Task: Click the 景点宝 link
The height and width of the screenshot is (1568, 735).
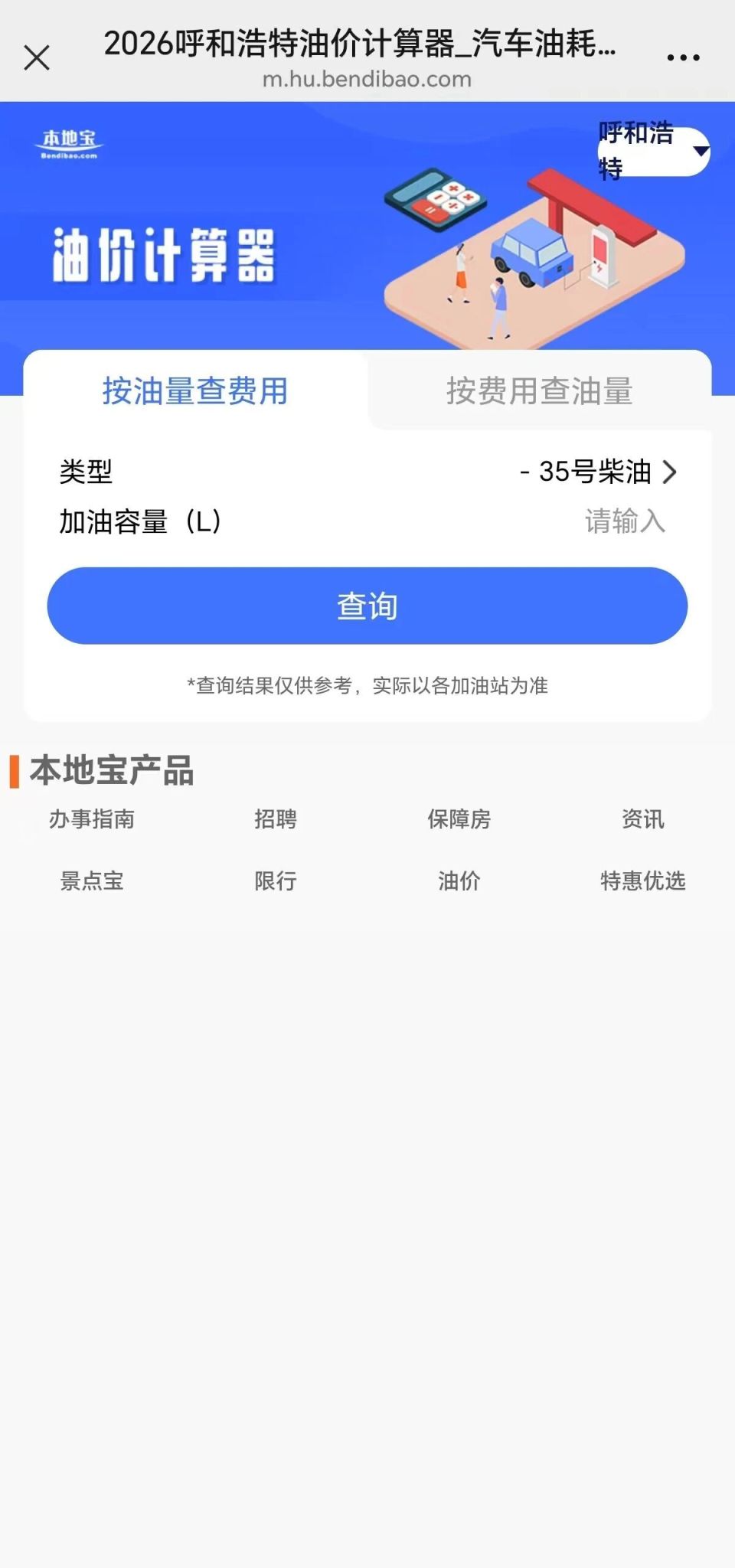Action: click(x=91, y=881)
